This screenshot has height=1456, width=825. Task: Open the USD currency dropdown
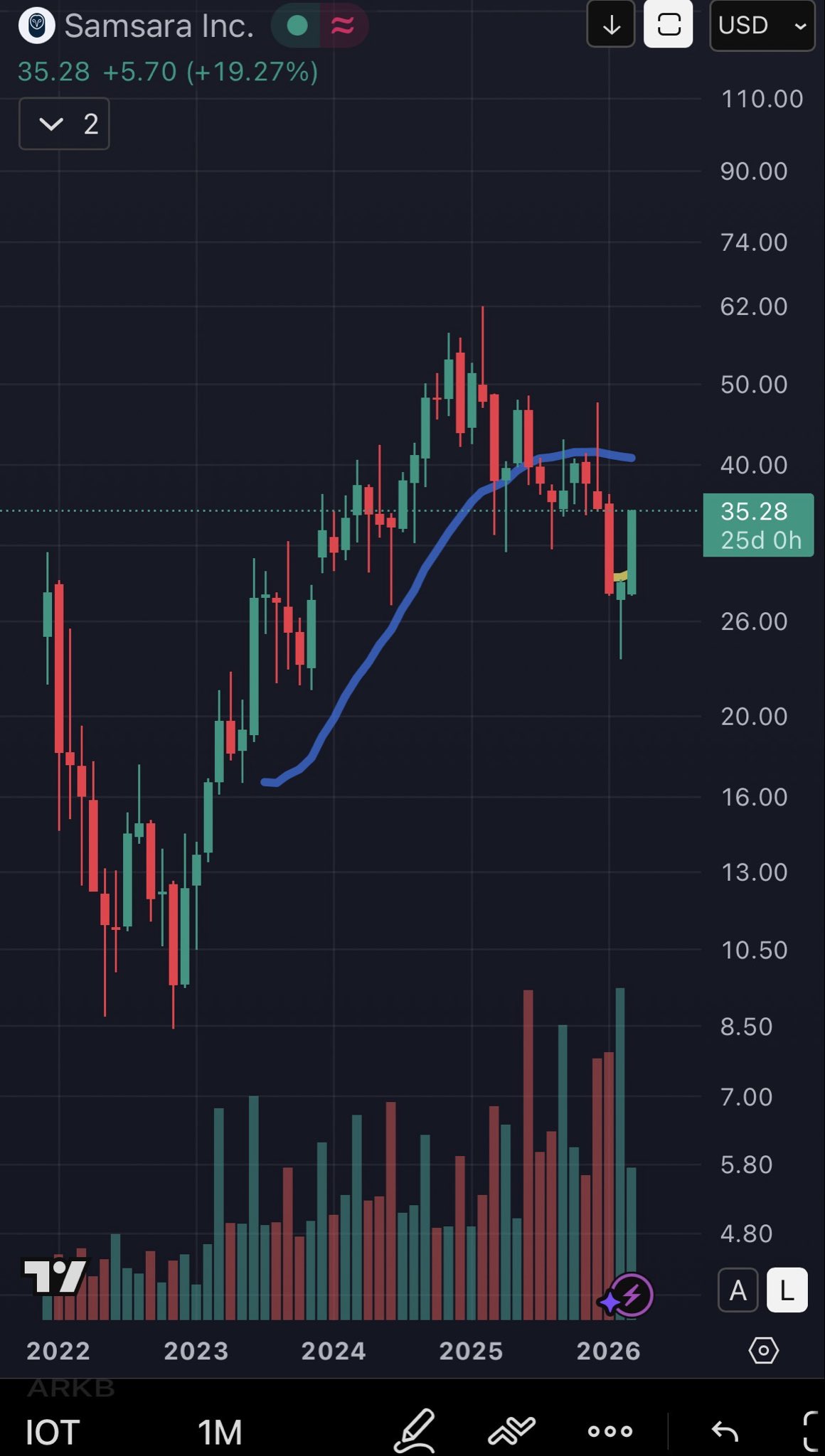762,26
